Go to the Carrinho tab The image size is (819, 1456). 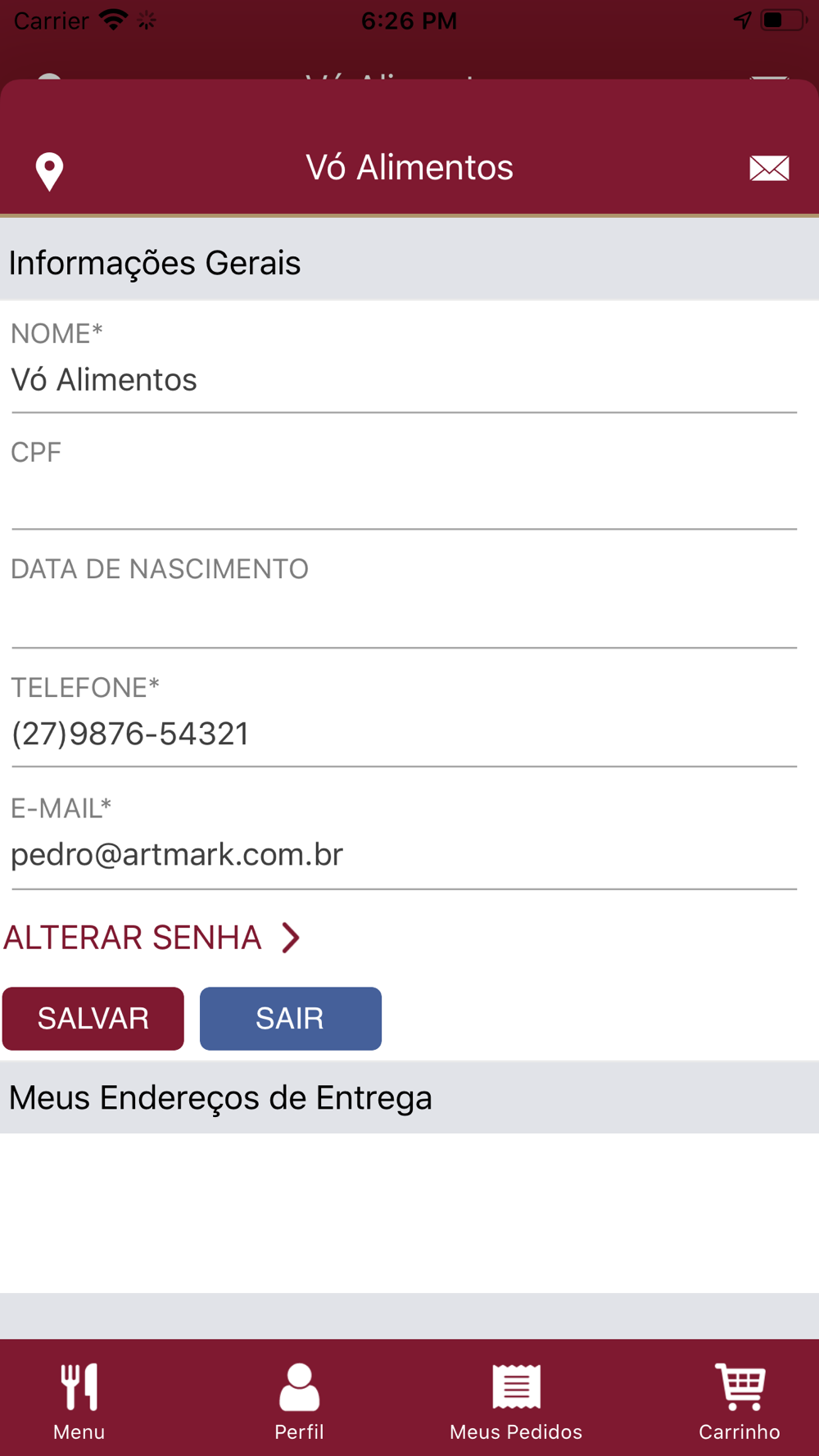click(740, 1401)
